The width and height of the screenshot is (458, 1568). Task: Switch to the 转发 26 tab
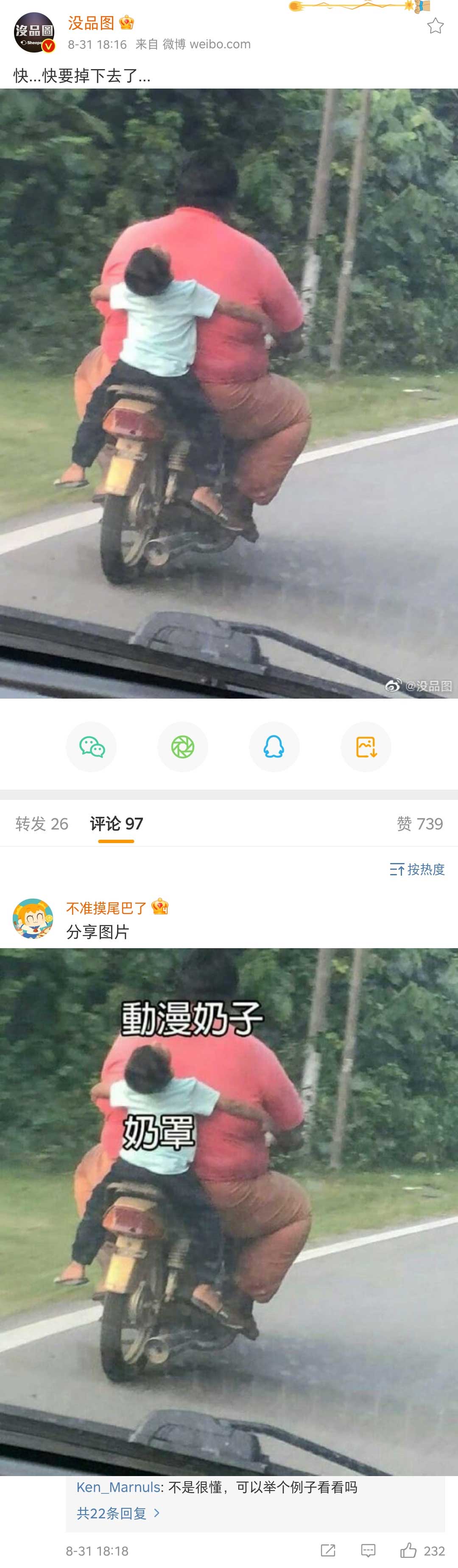tap(42, 824)
